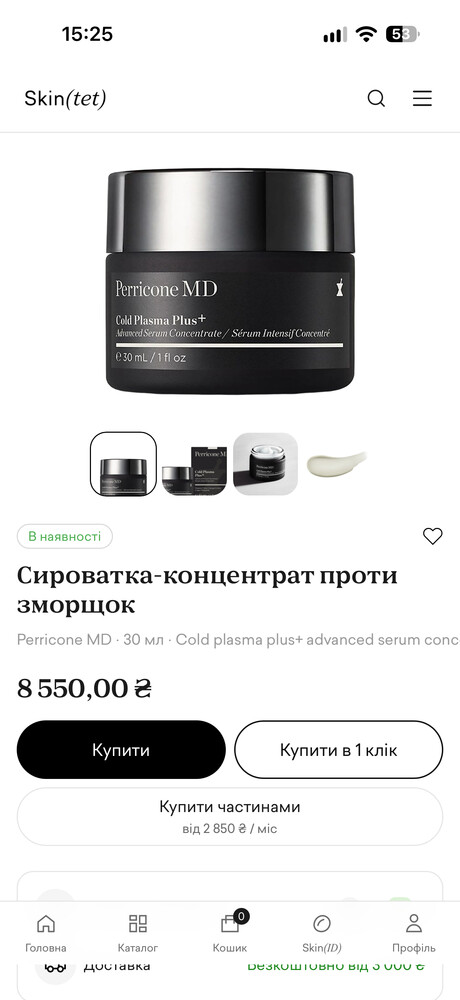This screenshot has width=460, height=1000.
Task: Open the Skin(ID) tab
Action: pos(322,933)
